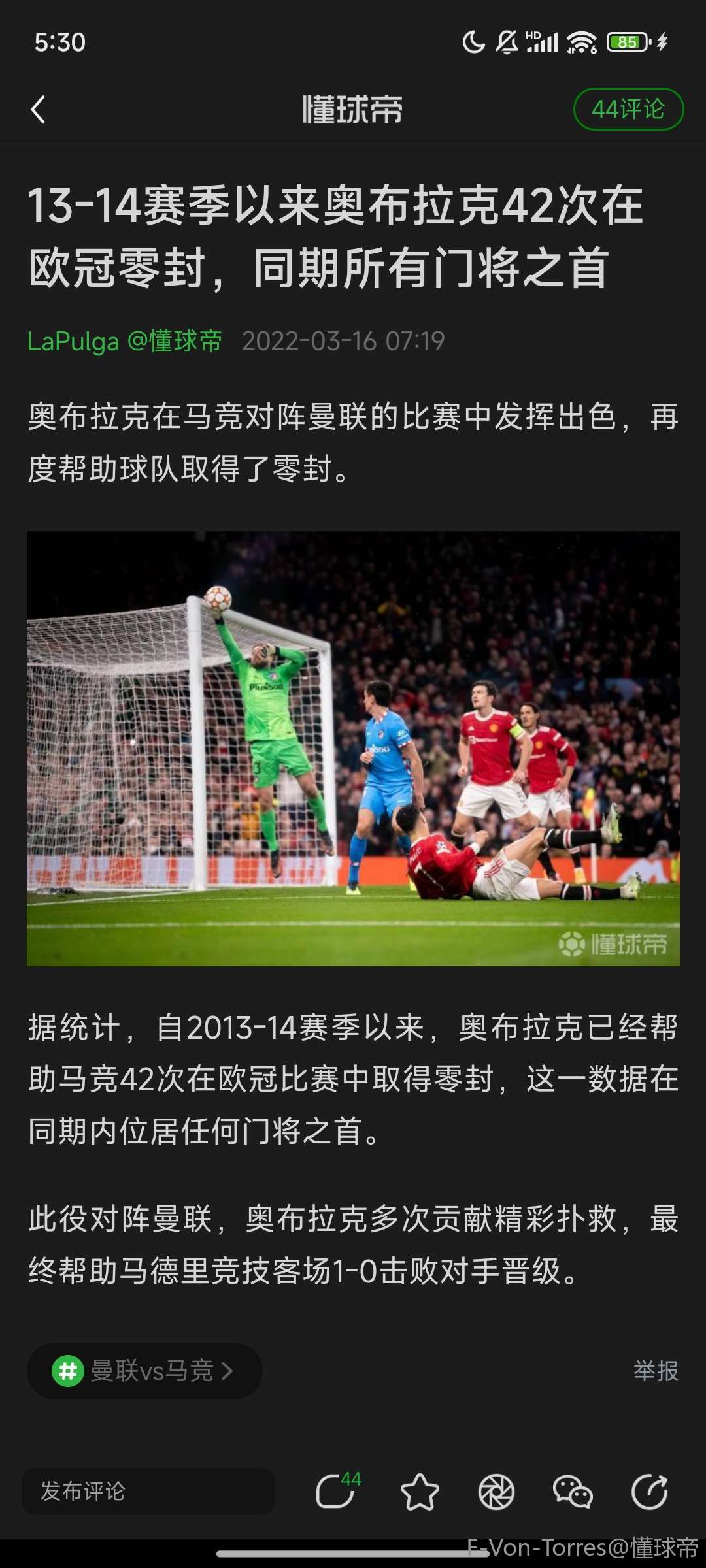Tap 举报 to report this article
This screenshot has width=706, height=1568.
click(656, 1370)
